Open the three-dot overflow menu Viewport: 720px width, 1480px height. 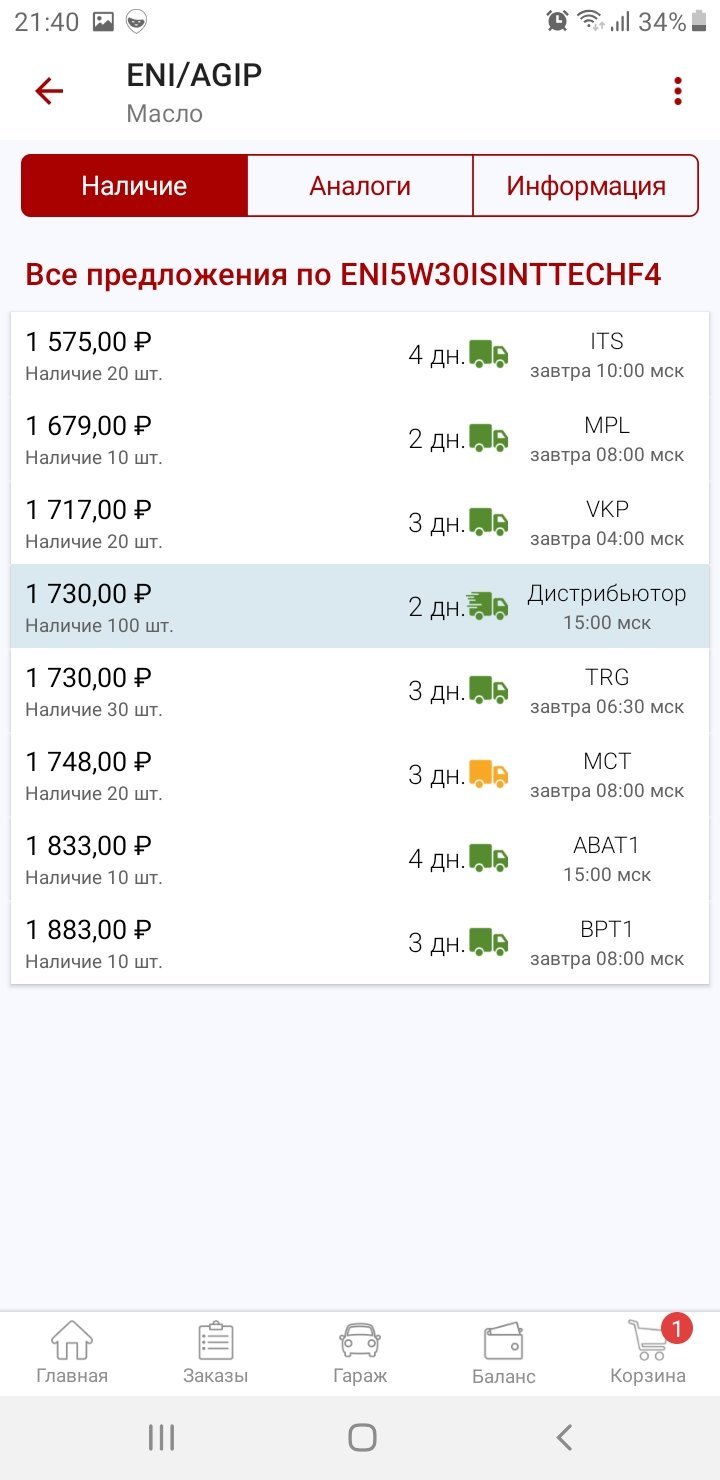click(678, 92)
